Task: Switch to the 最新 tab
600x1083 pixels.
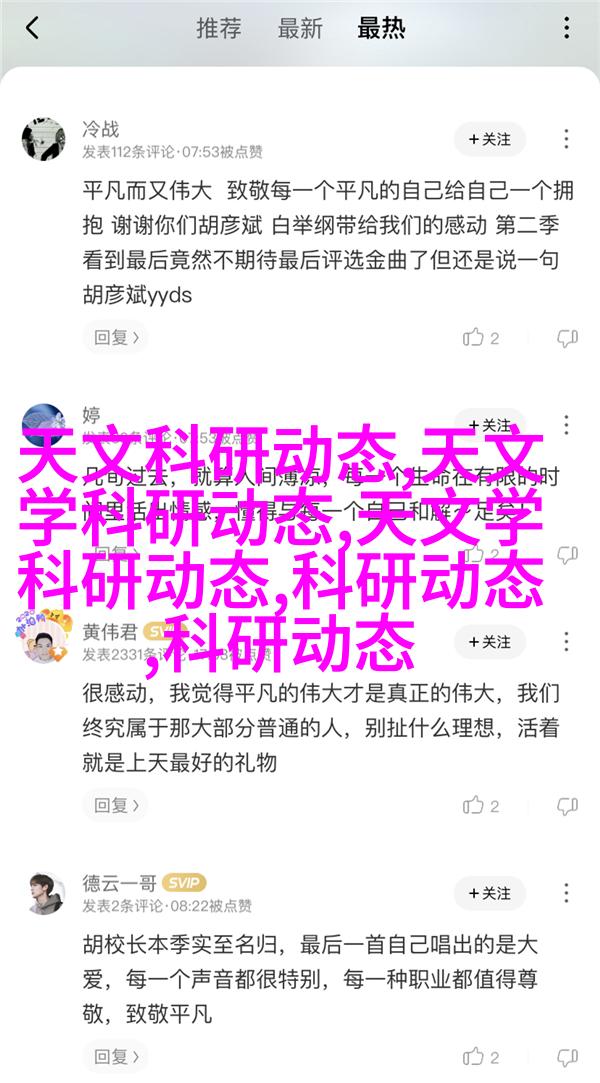Action: click(300, 28)
